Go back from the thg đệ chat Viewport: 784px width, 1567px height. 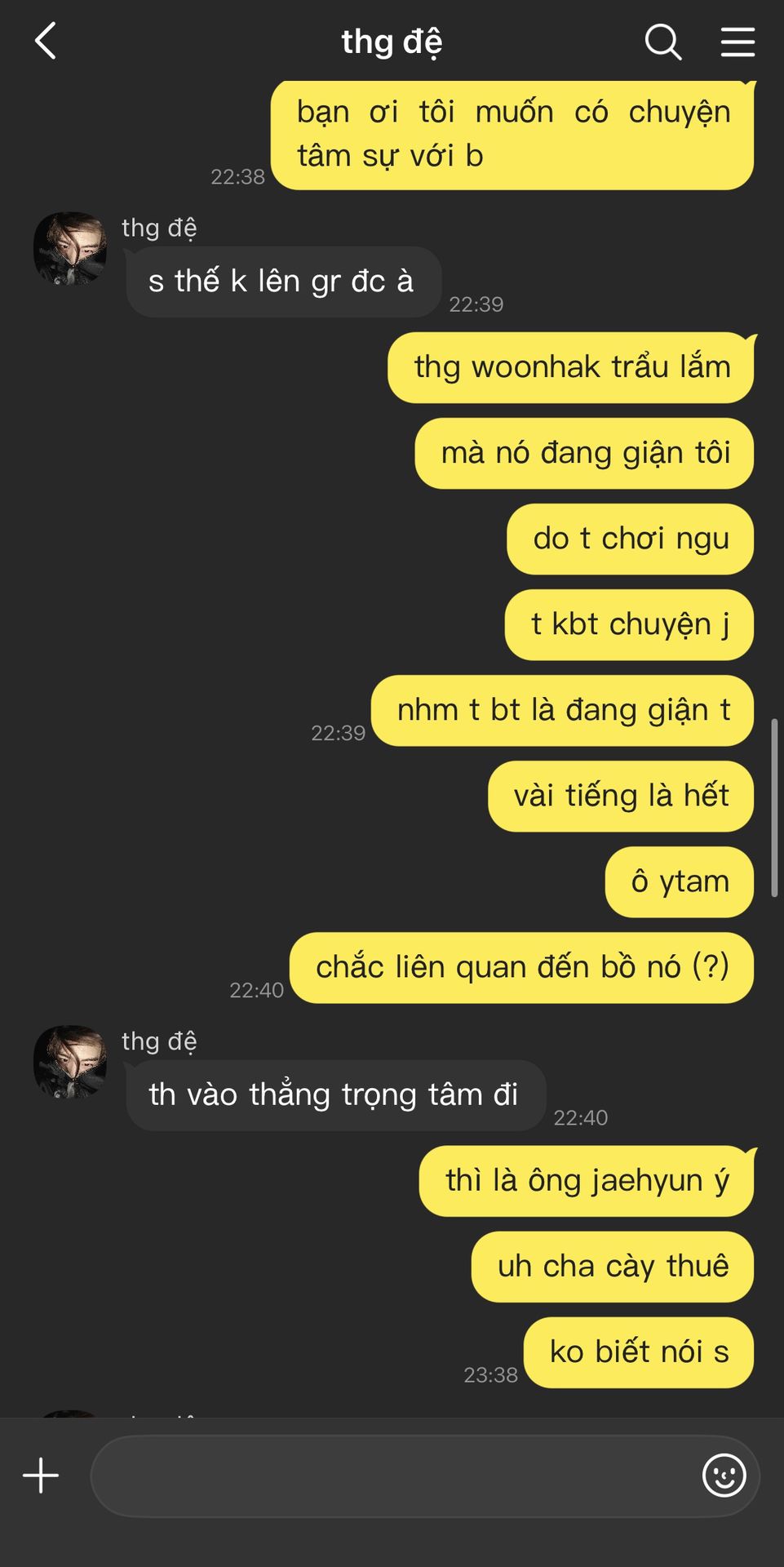click(x=46, y=41)
